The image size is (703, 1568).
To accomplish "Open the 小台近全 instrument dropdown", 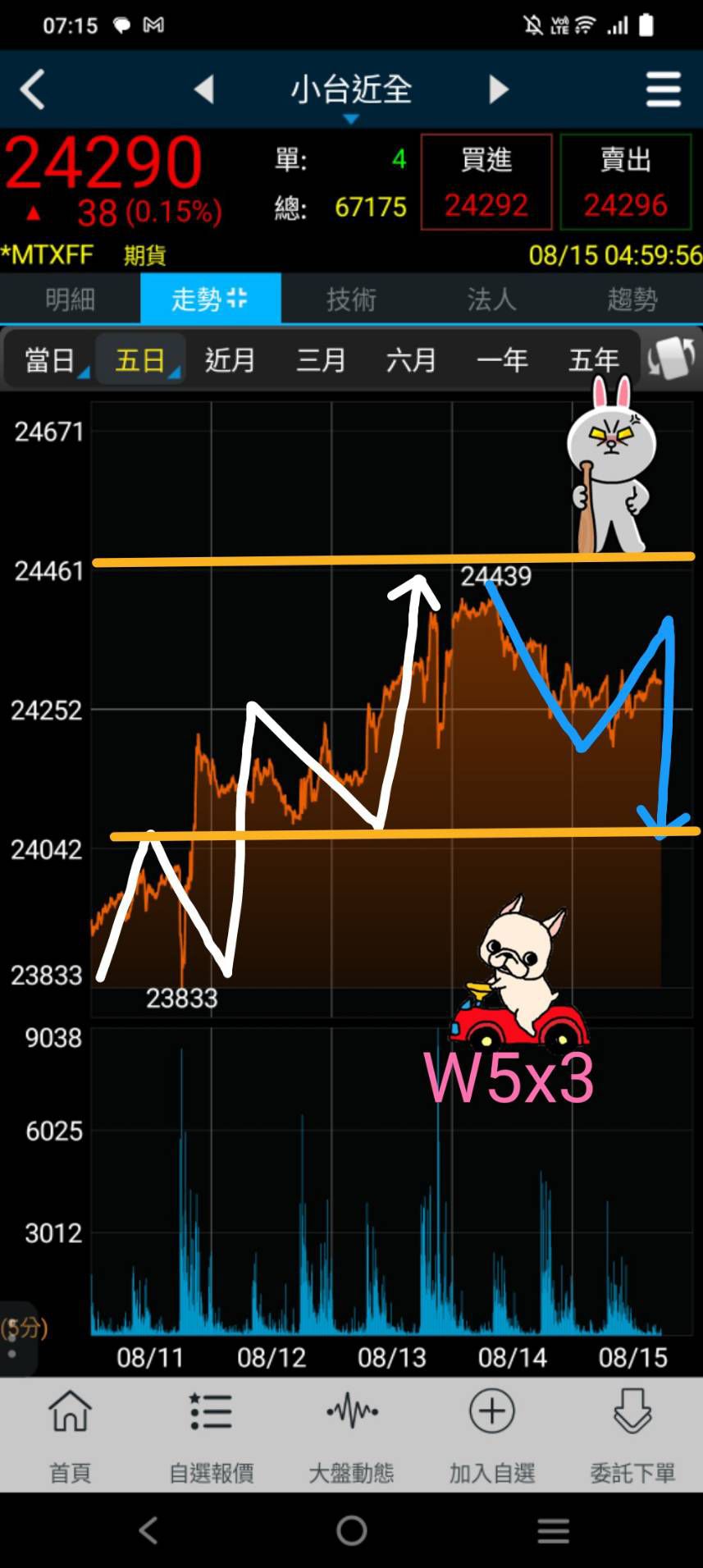I will pos(351,92).
